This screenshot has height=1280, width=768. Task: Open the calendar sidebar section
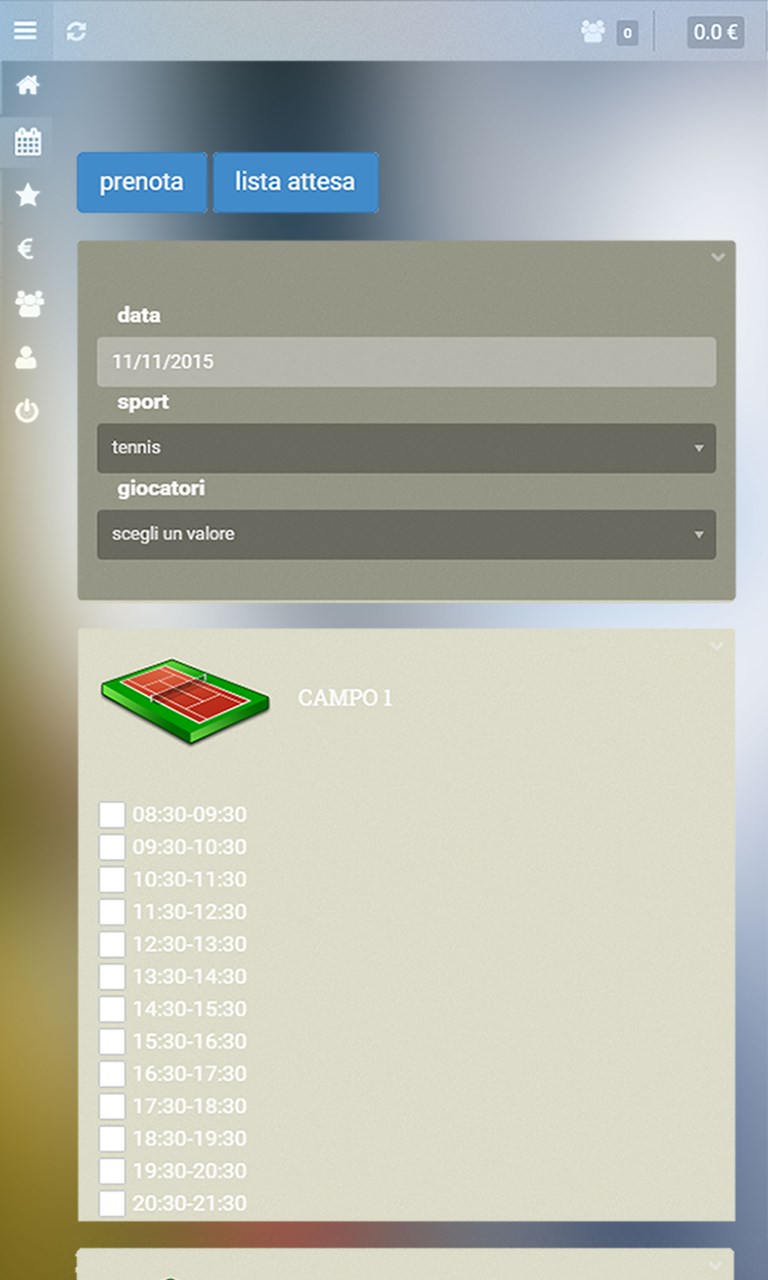[x=27, y=141]
